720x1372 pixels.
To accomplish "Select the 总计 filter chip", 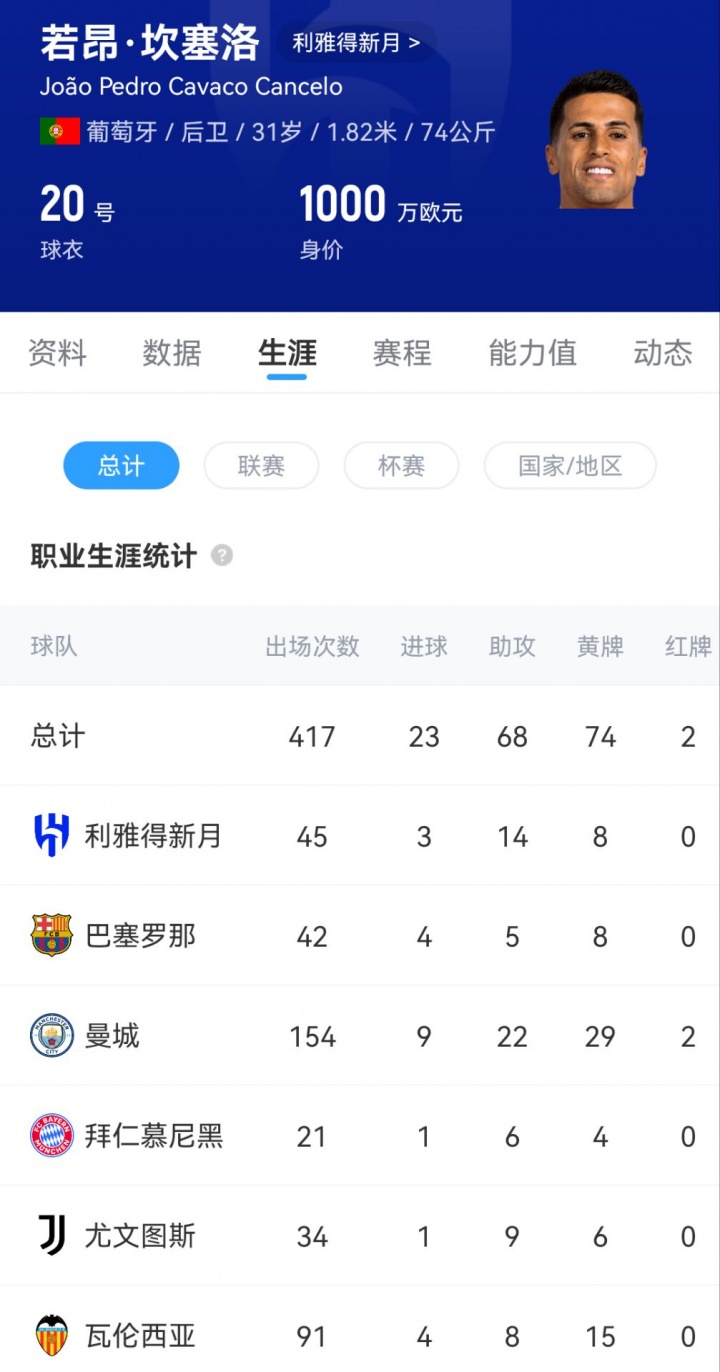I will pyautogui.click(x=121, y=466).
